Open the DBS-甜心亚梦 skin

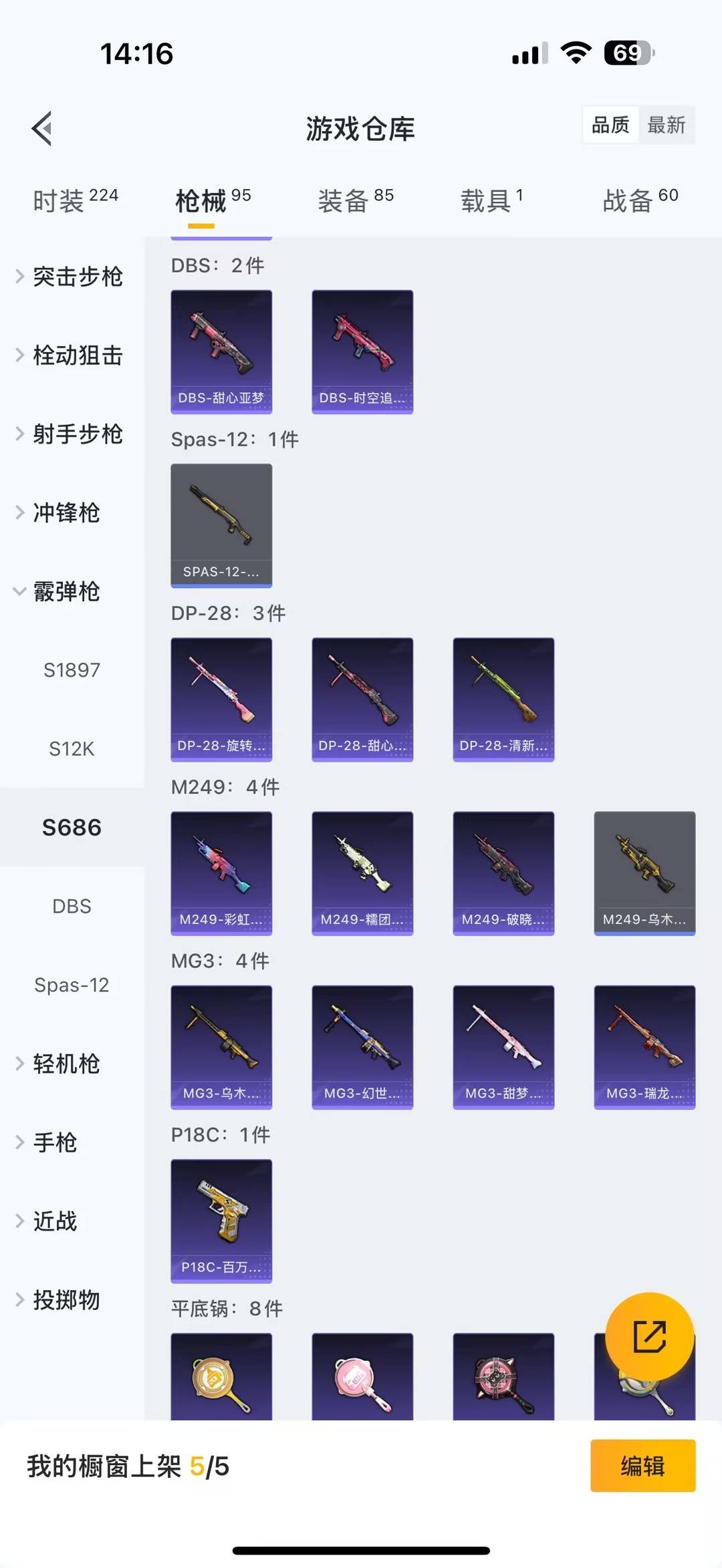click(221, 351)
